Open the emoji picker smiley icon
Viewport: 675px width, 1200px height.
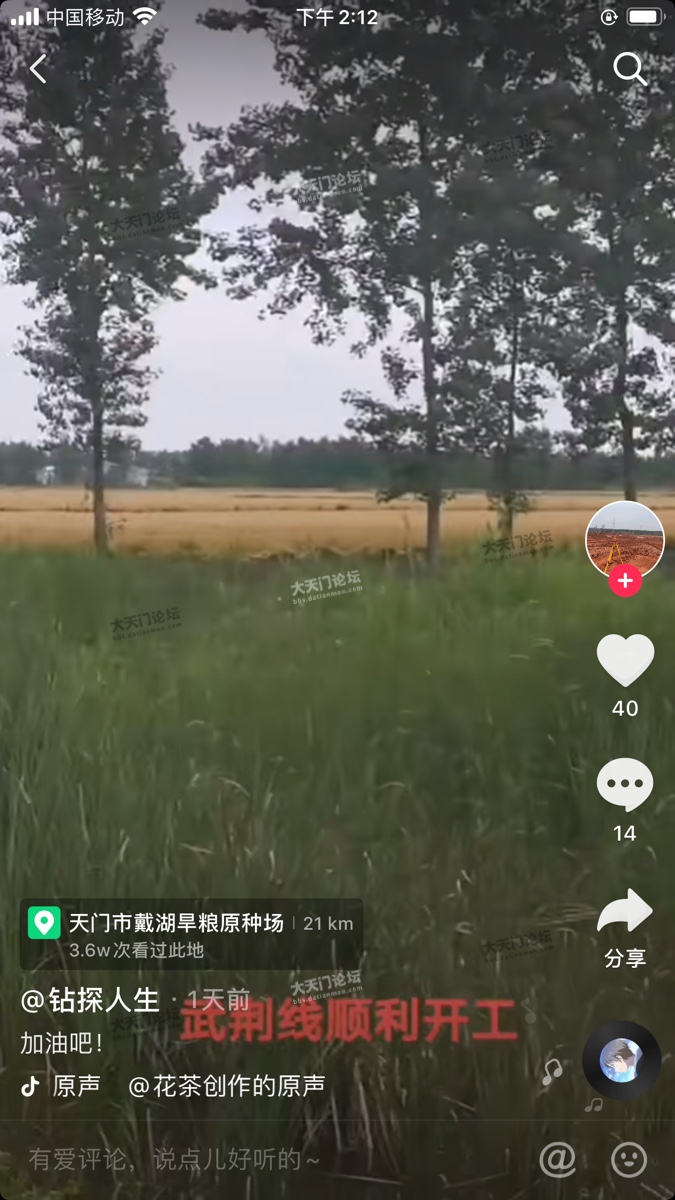click(x=629, y=1160)
